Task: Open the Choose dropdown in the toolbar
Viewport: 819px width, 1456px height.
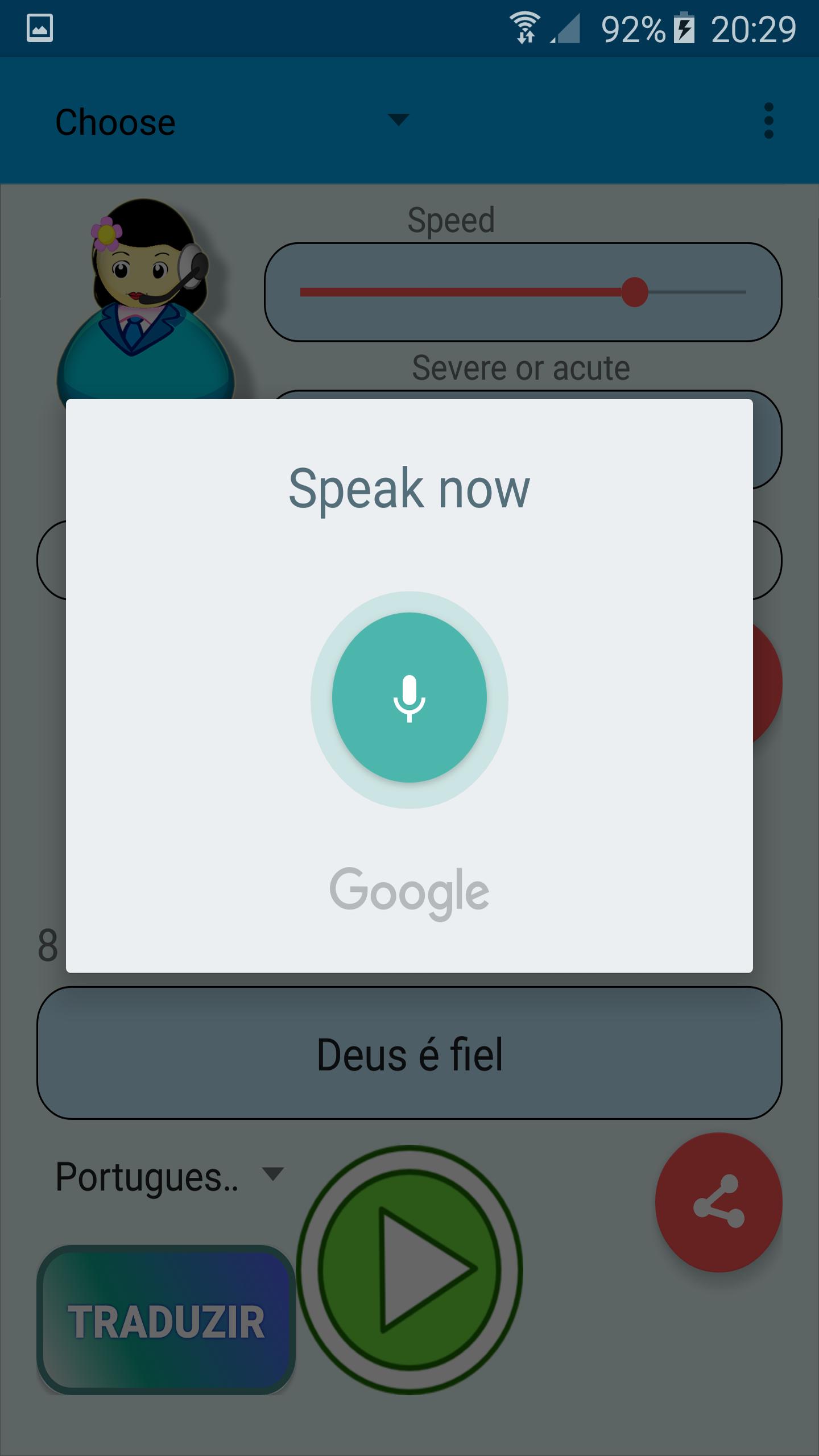Action: [x=230, y=122]
